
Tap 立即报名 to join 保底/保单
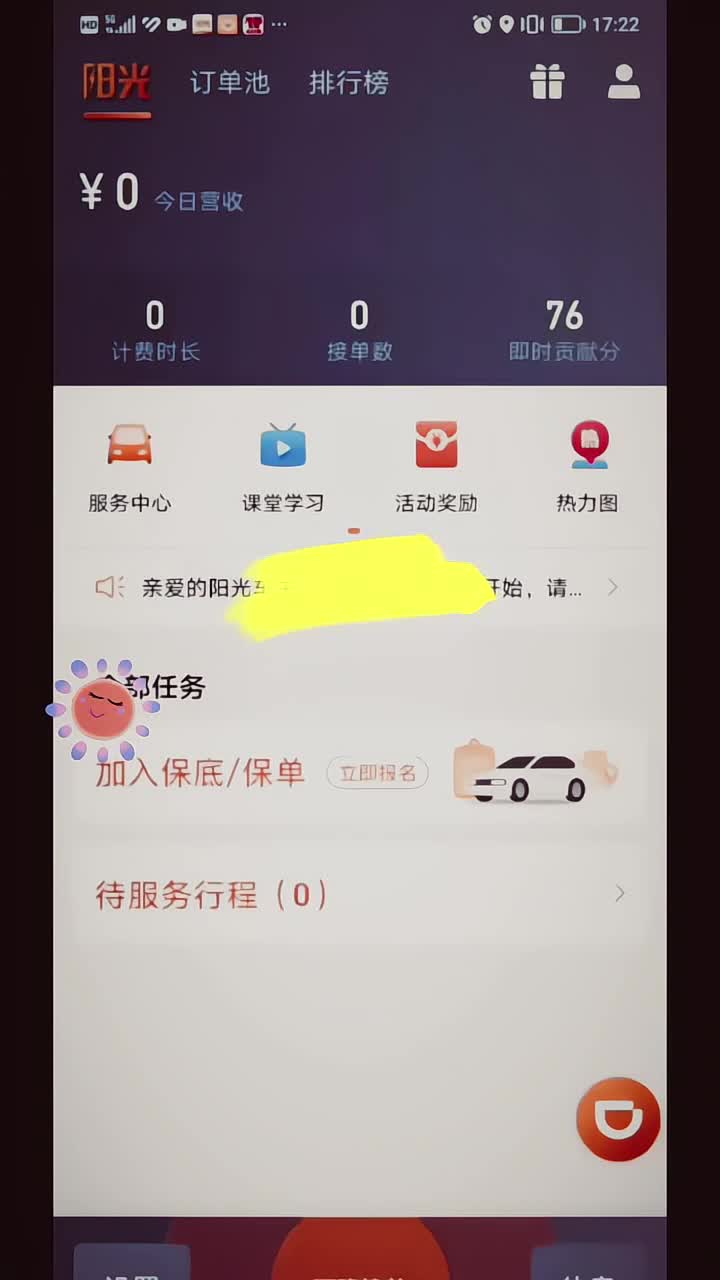click(377, 773)
